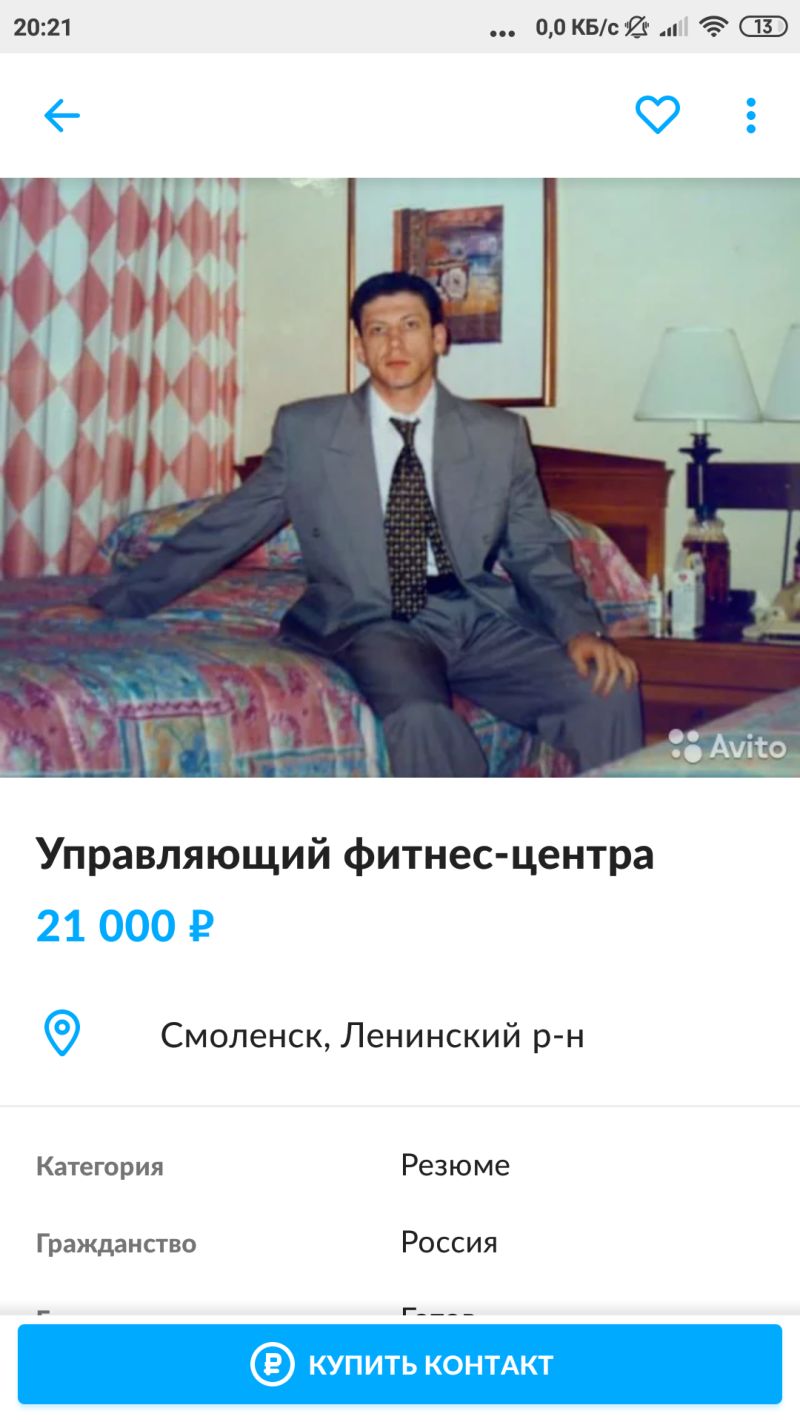The image size is (800, 1422).
Task: Go back with the arrow icon
Action: coord(61,116)
